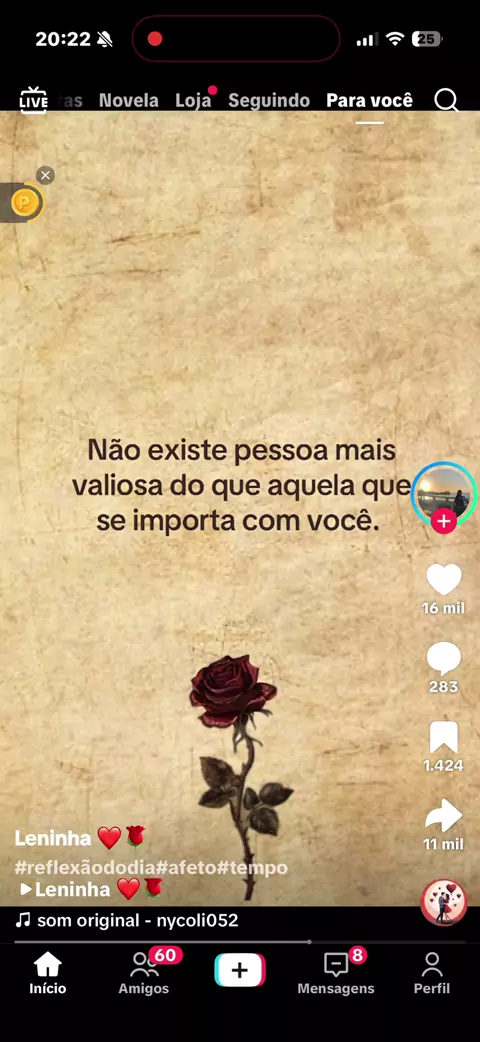Follow the creator with the plus badge

point(443,522)
